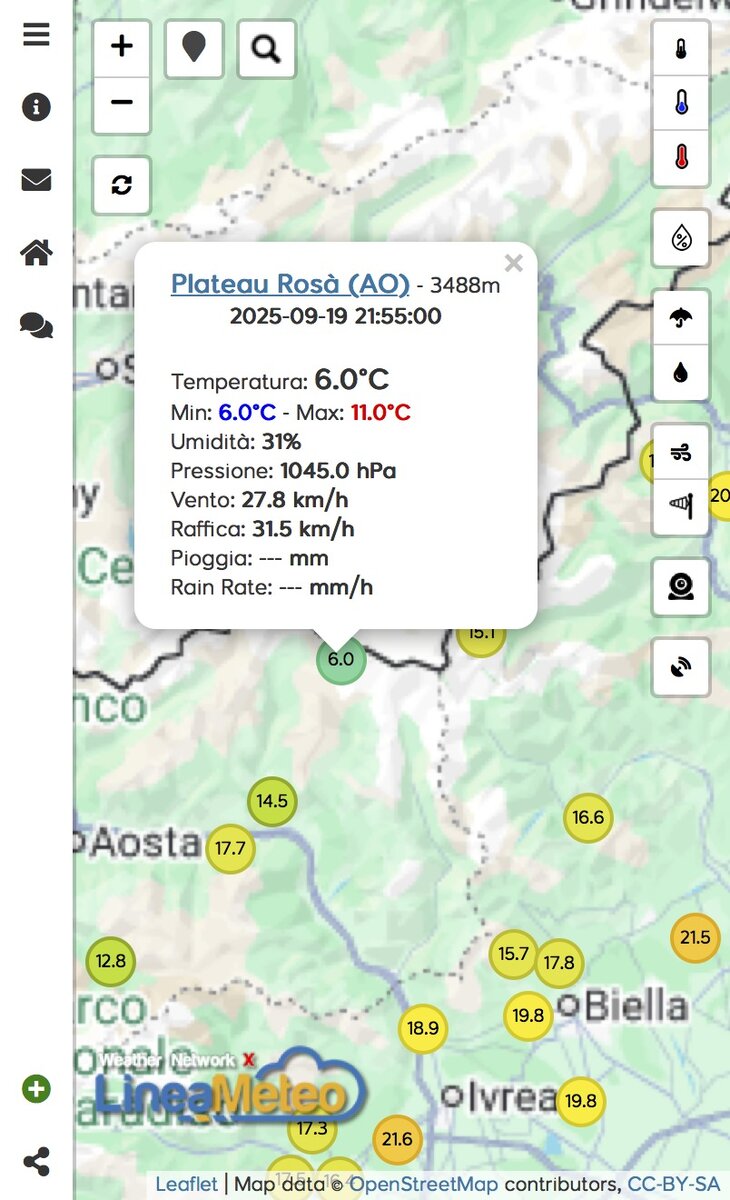
Task: Open the radar satellite layer
Action: pos(681,667)
